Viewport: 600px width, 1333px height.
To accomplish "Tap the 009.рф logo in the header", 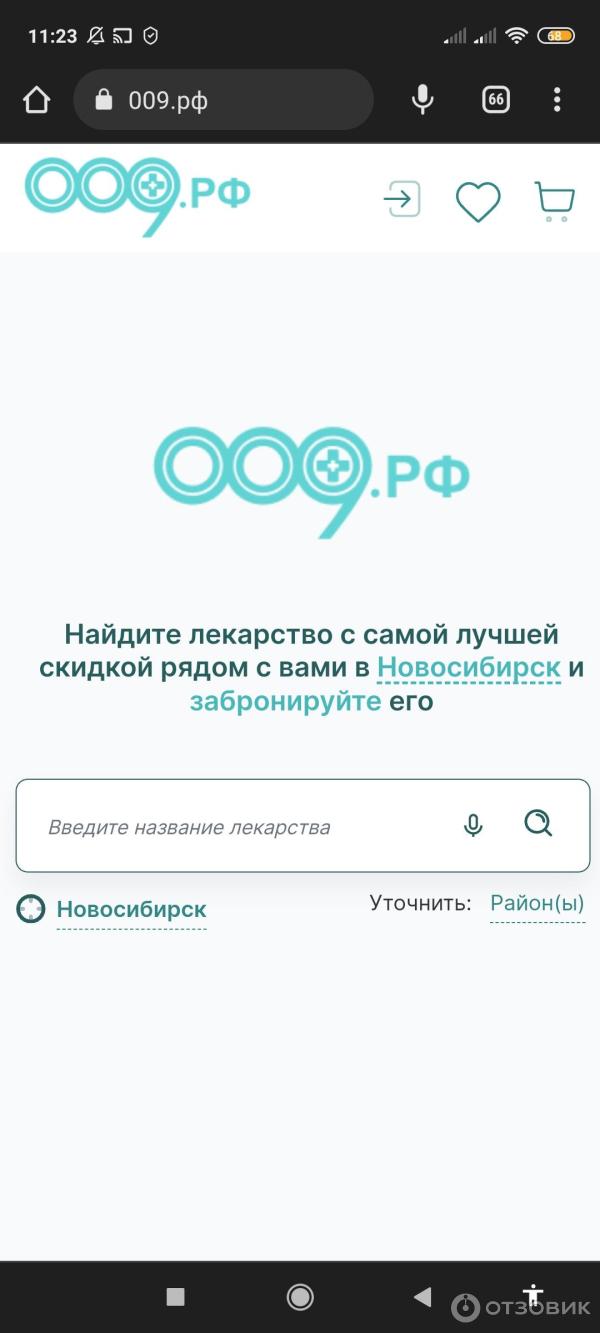I will (138, 196).
